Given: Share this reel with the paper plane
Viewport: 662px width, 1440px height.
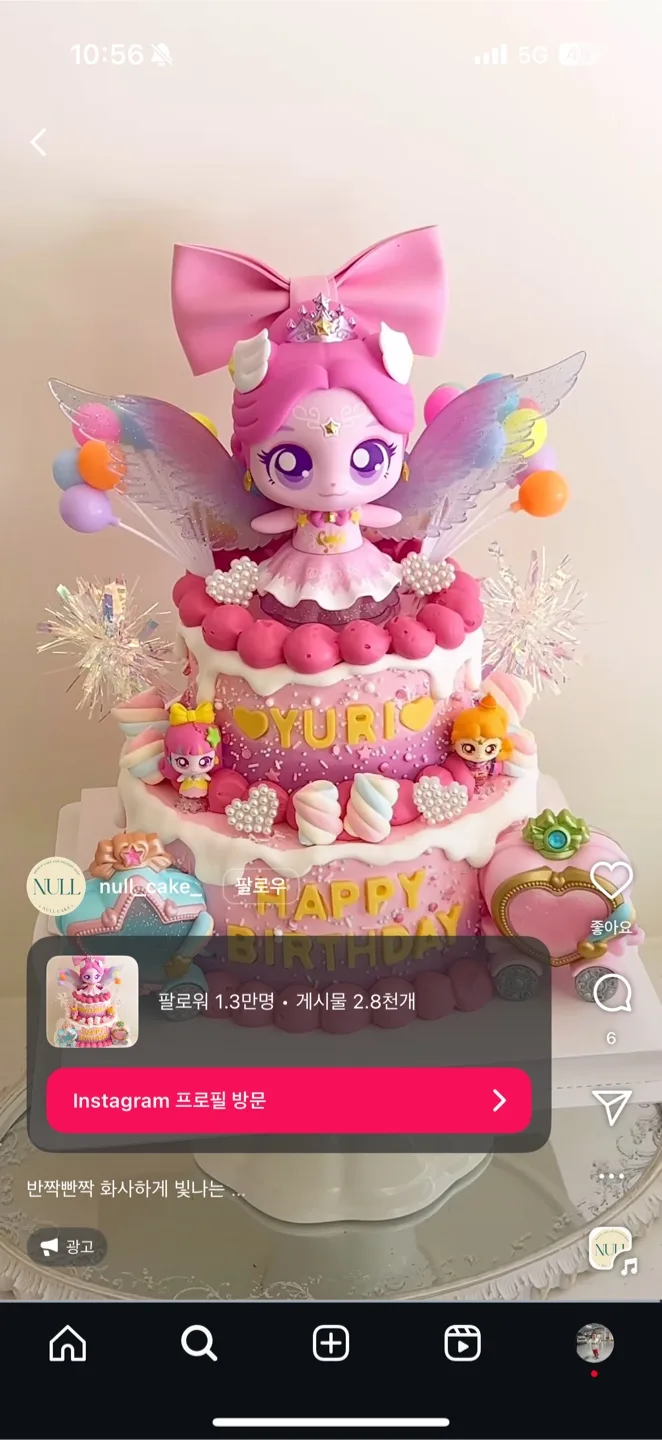Looking at the screenshot, I should click(612, 1105).
